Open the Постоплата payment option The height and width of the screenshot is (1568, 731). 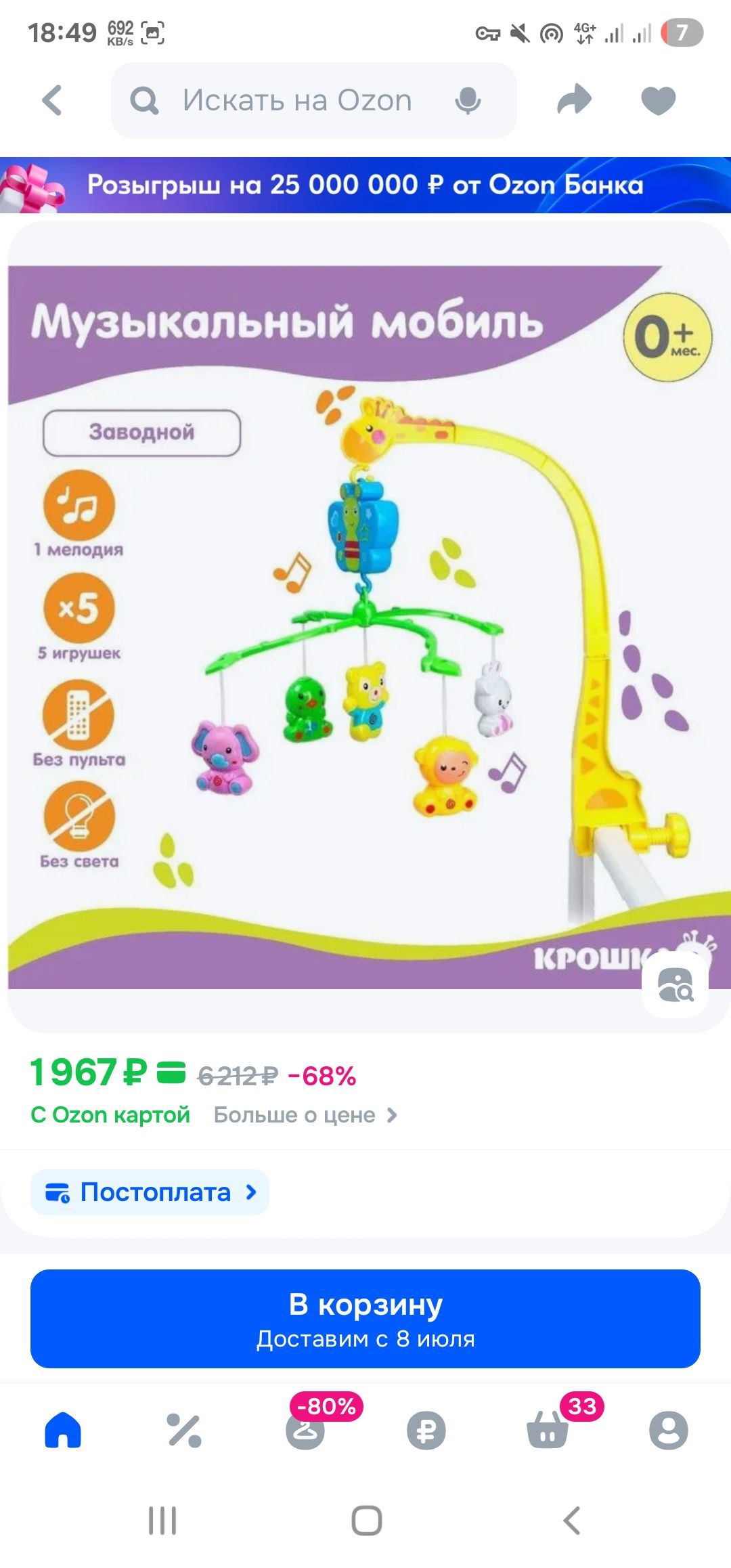tap(150, 1193)
